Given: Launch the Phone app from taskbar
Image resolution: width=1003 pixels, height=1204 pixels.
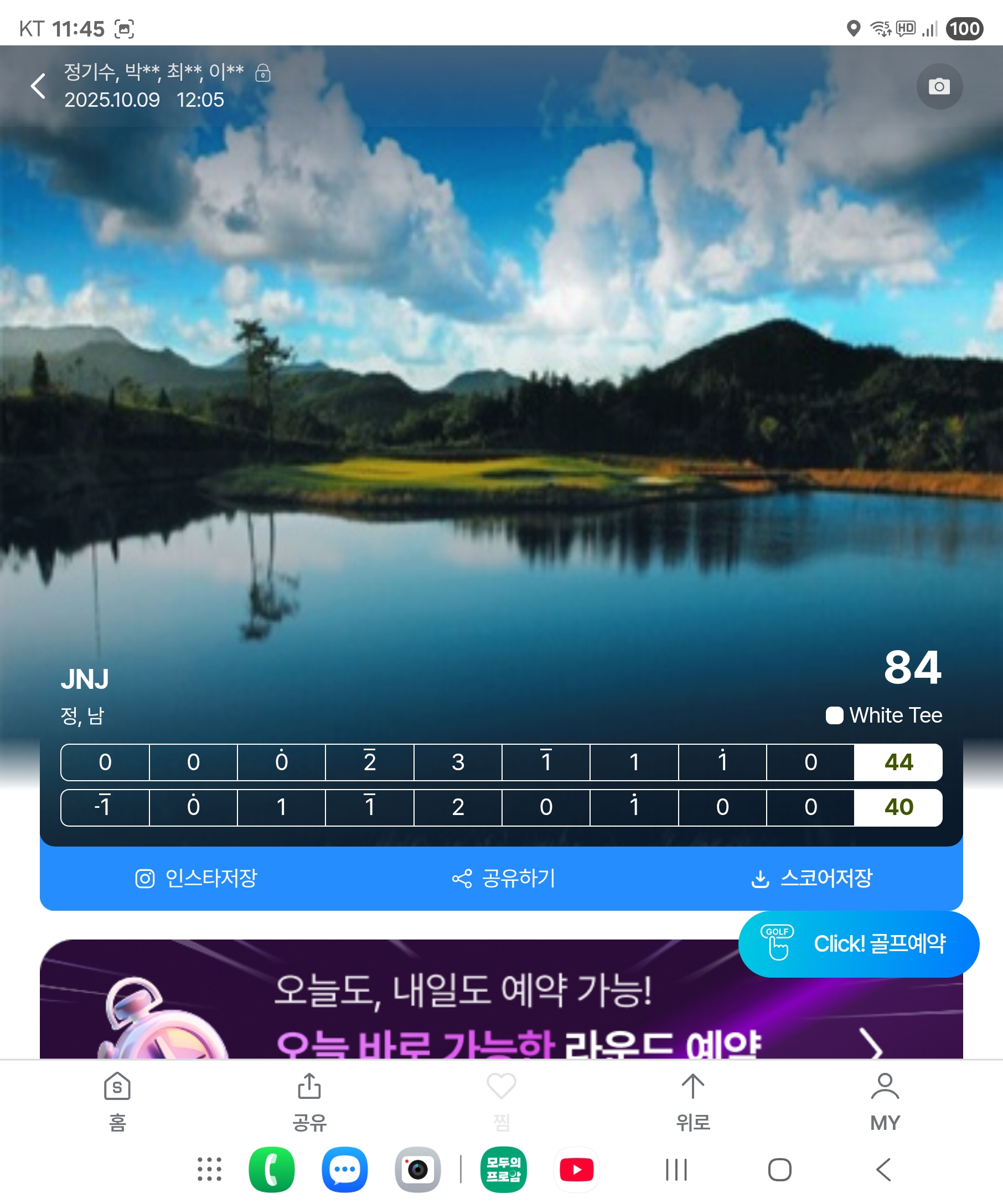Looking at the screenshot, I should (272, 1170).
